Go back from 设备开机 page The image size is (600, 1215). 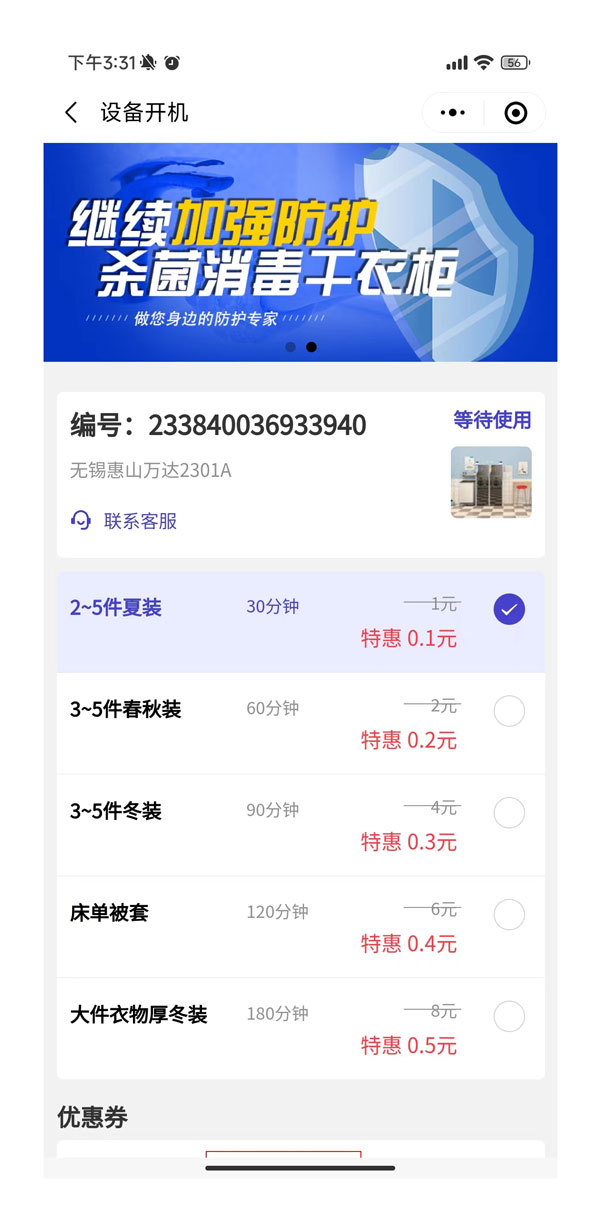(x=71, y=113)
